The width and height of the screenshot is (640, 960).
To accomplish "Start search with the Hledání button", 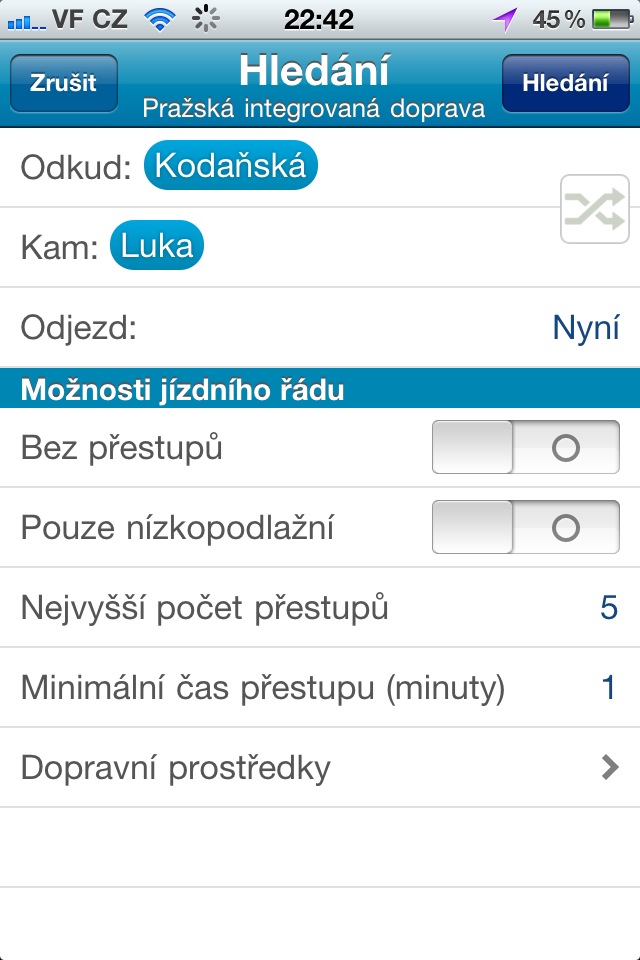I will click(x=565, y=83).
